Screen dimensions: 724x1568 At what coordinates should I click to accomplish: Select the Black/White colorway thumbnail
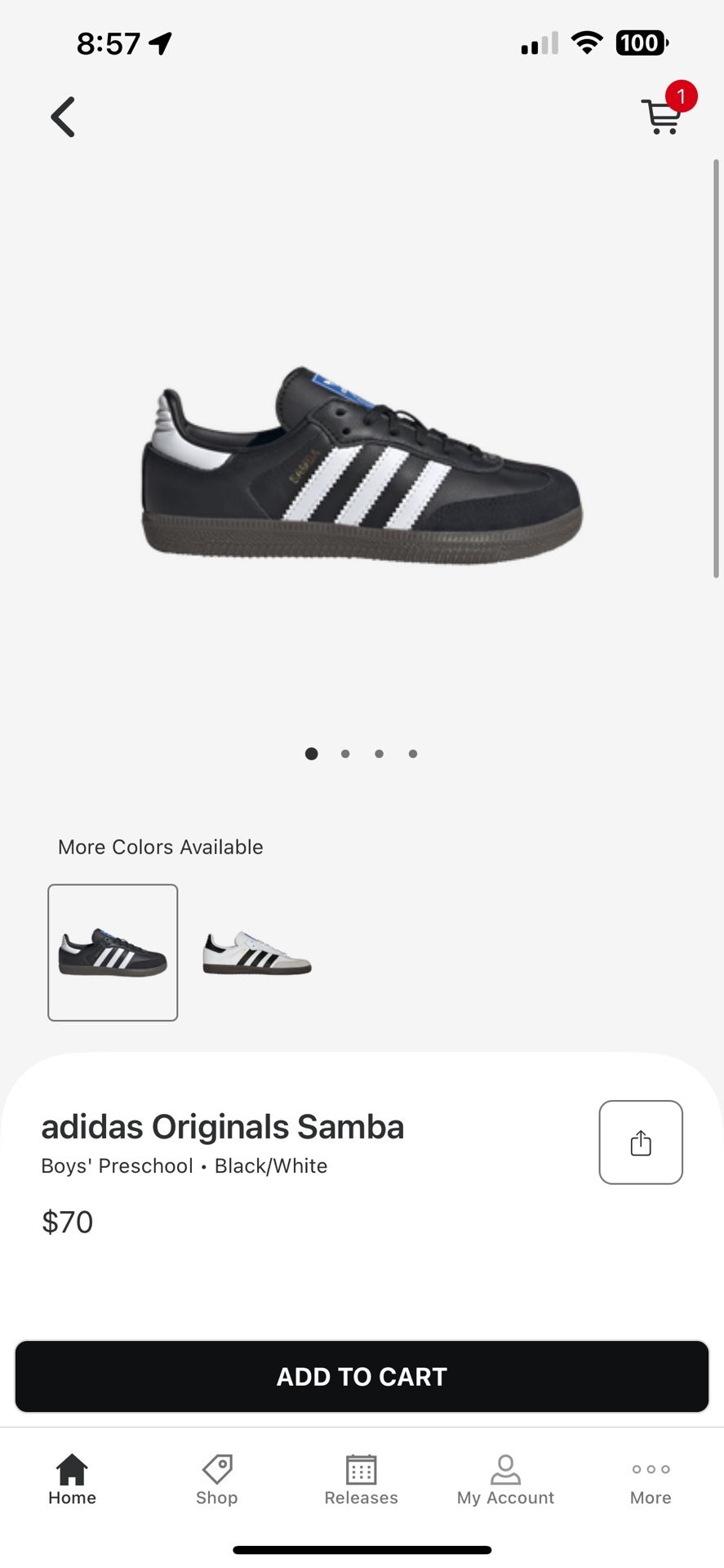(x=112, y=951)
